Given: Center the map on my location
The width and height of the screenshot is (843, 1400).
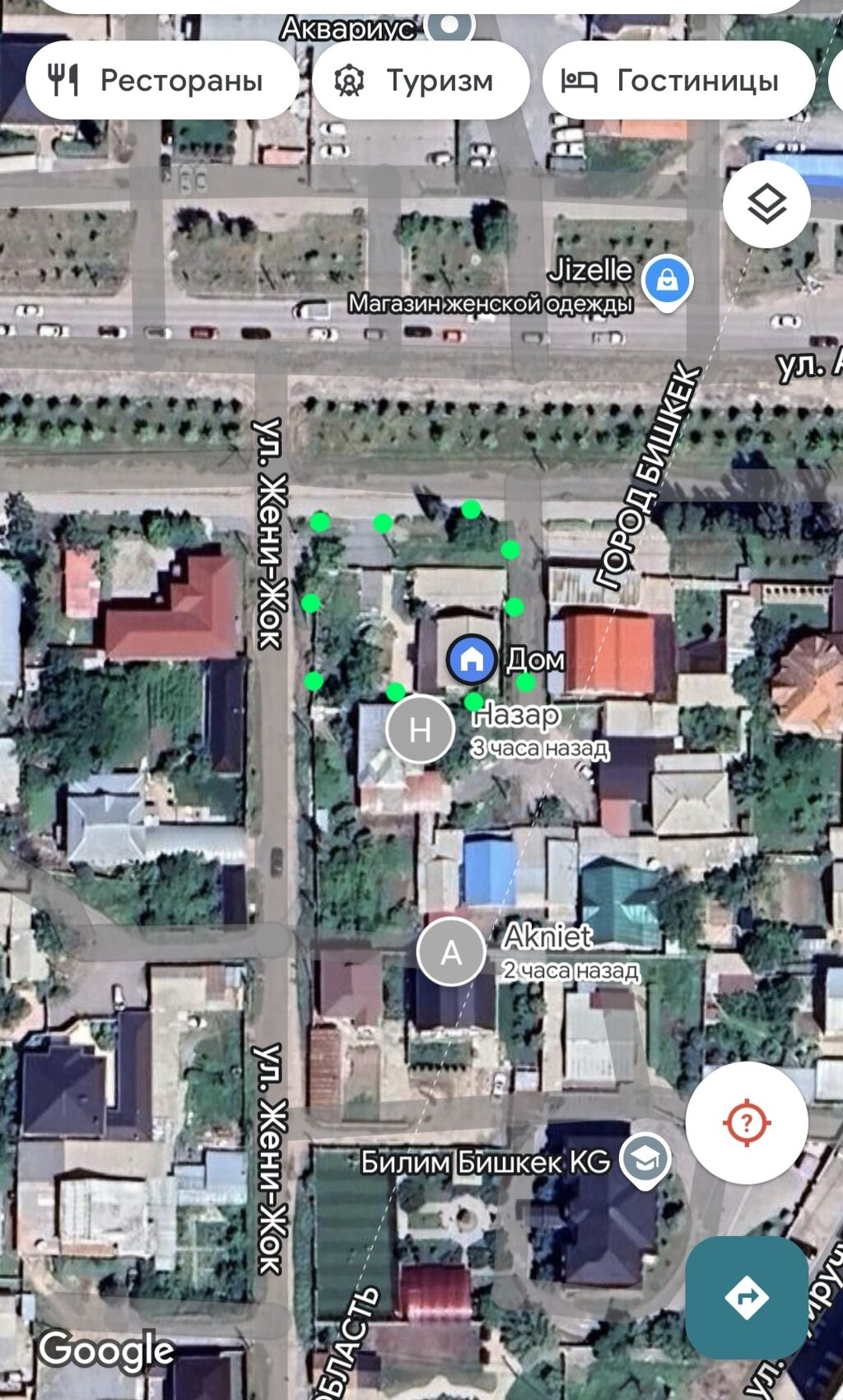Looking at the screenshot, I should pyautogui.click(x=746, y=1122).
